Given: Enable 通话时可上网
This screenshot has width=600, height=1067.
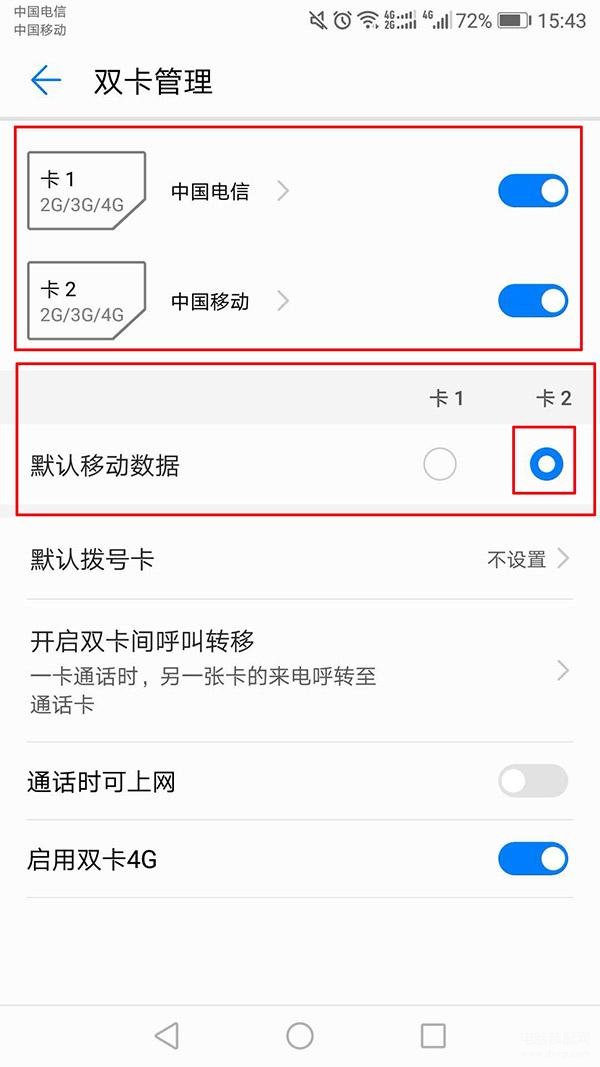Looking at the screenshot, I should coord(532,781).
